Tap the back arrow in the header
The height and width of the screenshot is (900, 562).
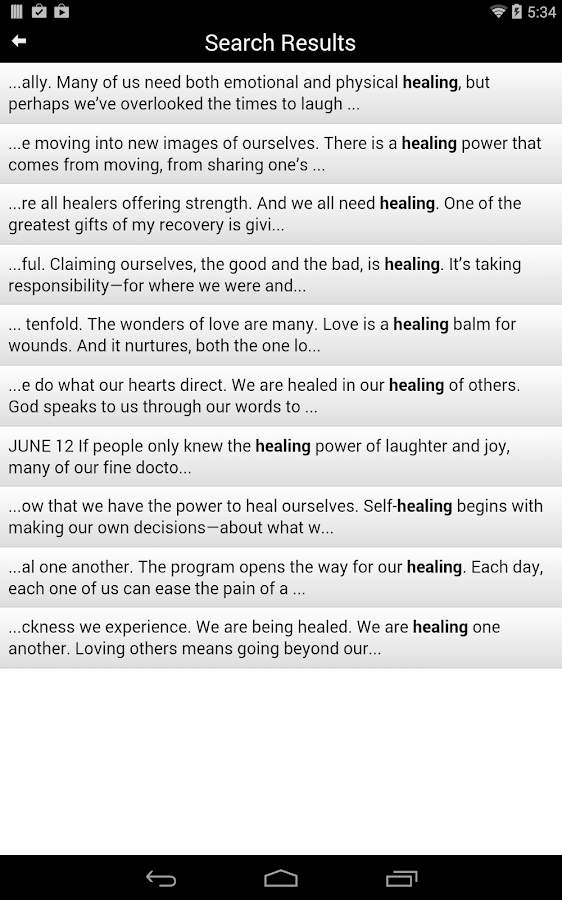coord(19,41)
